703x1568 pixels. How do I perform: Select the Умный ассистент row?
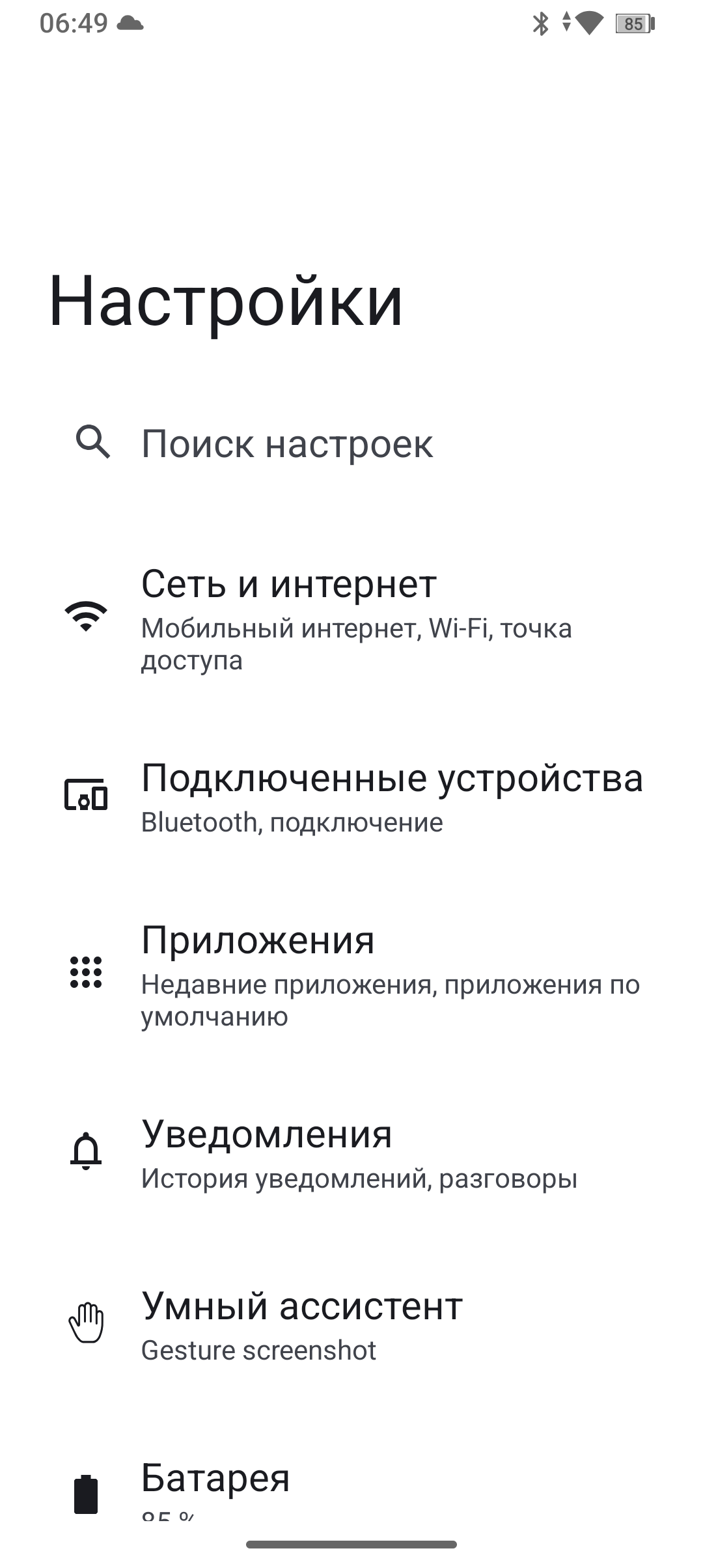351,1324
